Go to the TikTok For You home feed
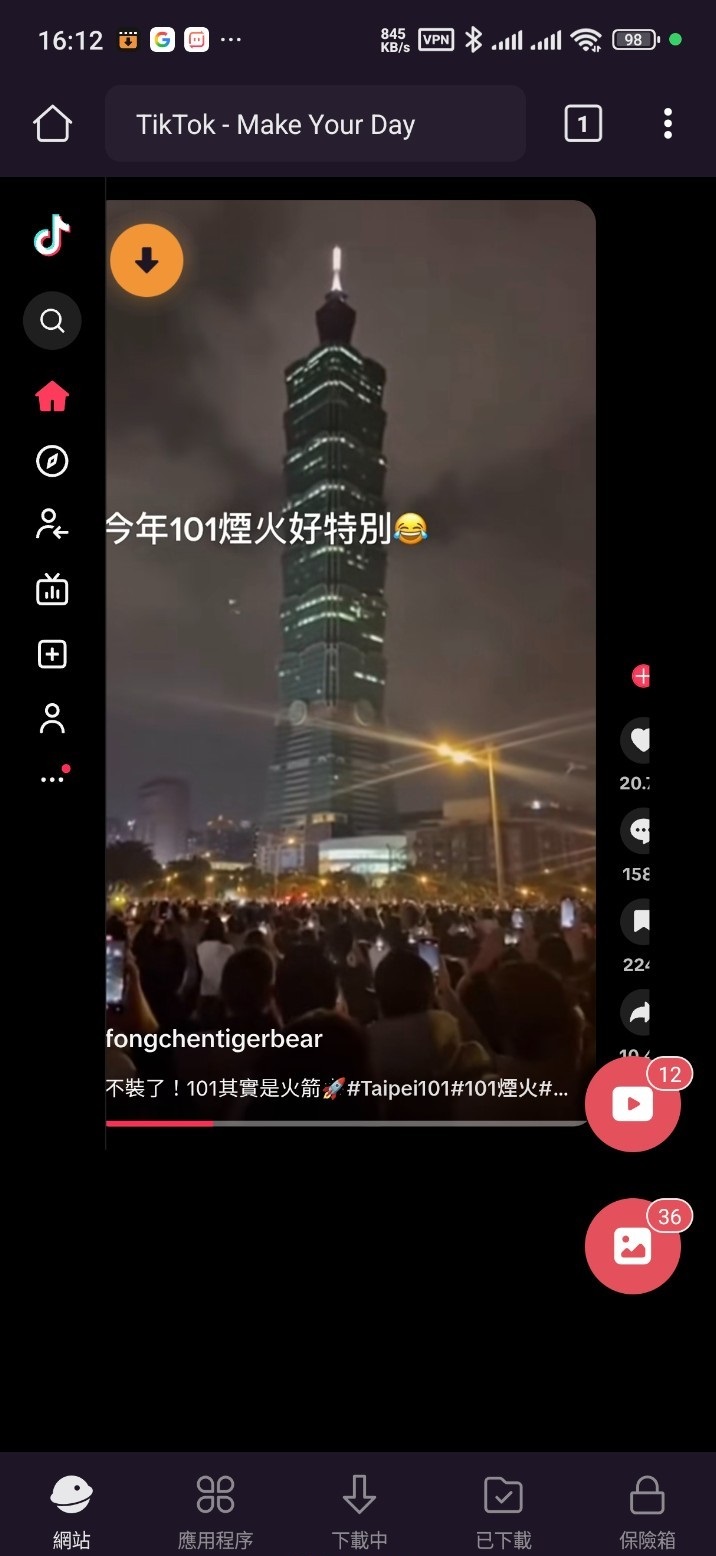Image resolution: width=716 pixels, height=1556 pixels. tap(52, 397)
